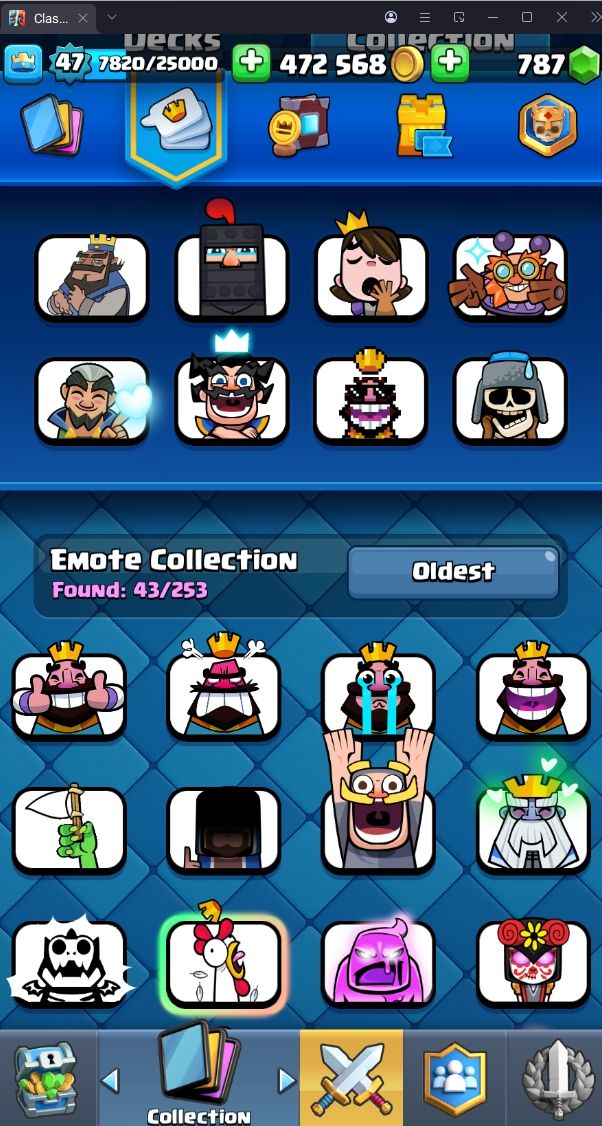Pick the thumbs-up king emote

pyautogui.click(x=69, y=695)
